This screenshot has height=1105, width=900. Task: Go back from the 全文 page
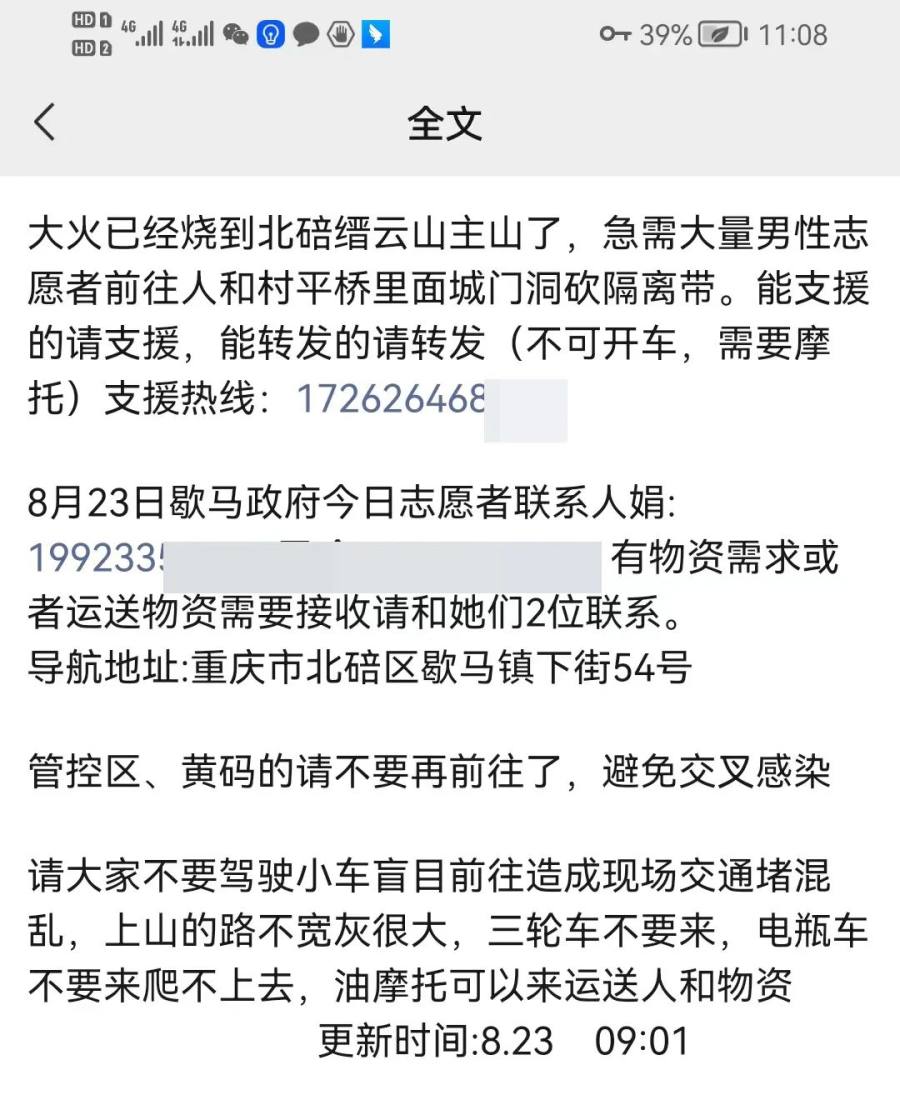(45, 124)
